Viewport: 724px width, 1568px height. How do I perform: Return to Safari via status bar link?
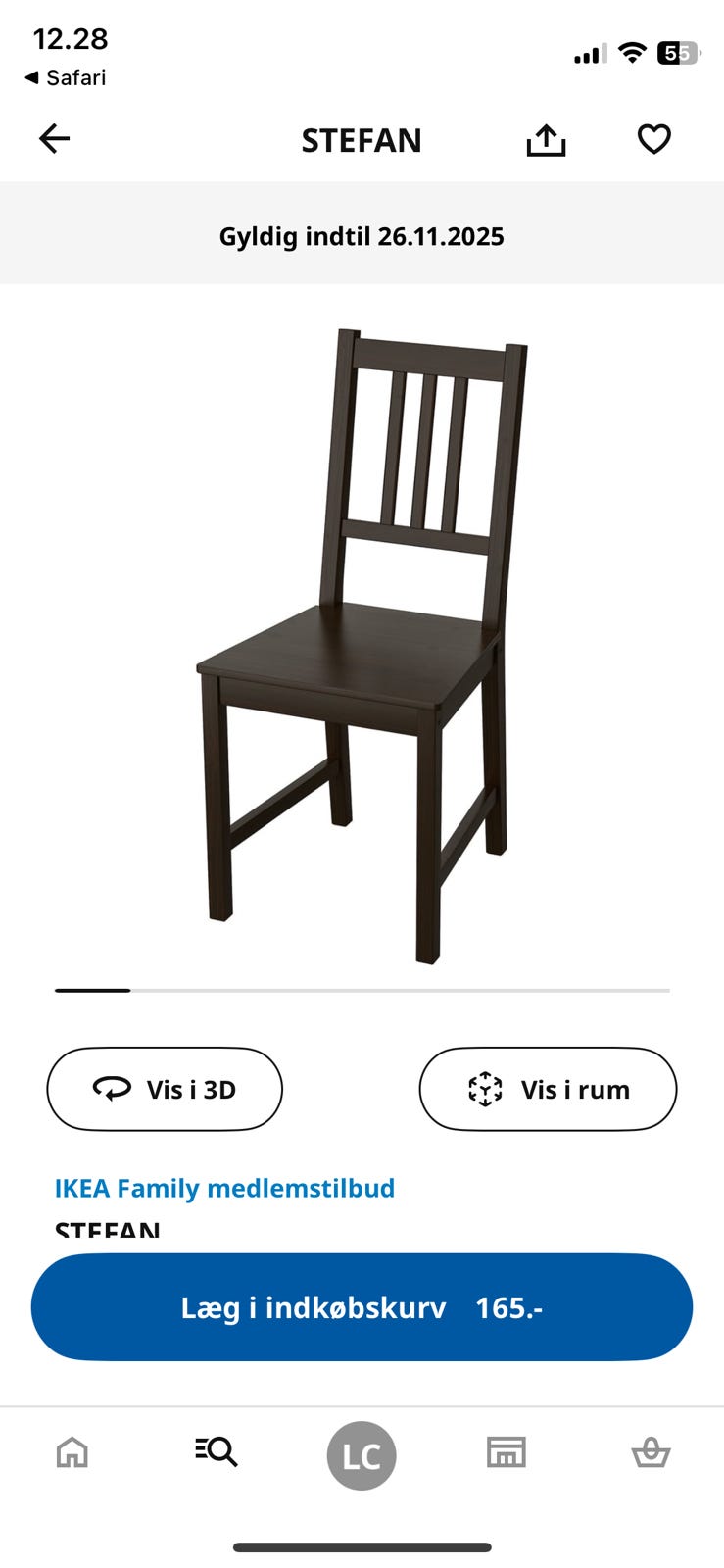click(x=69, y=77)
